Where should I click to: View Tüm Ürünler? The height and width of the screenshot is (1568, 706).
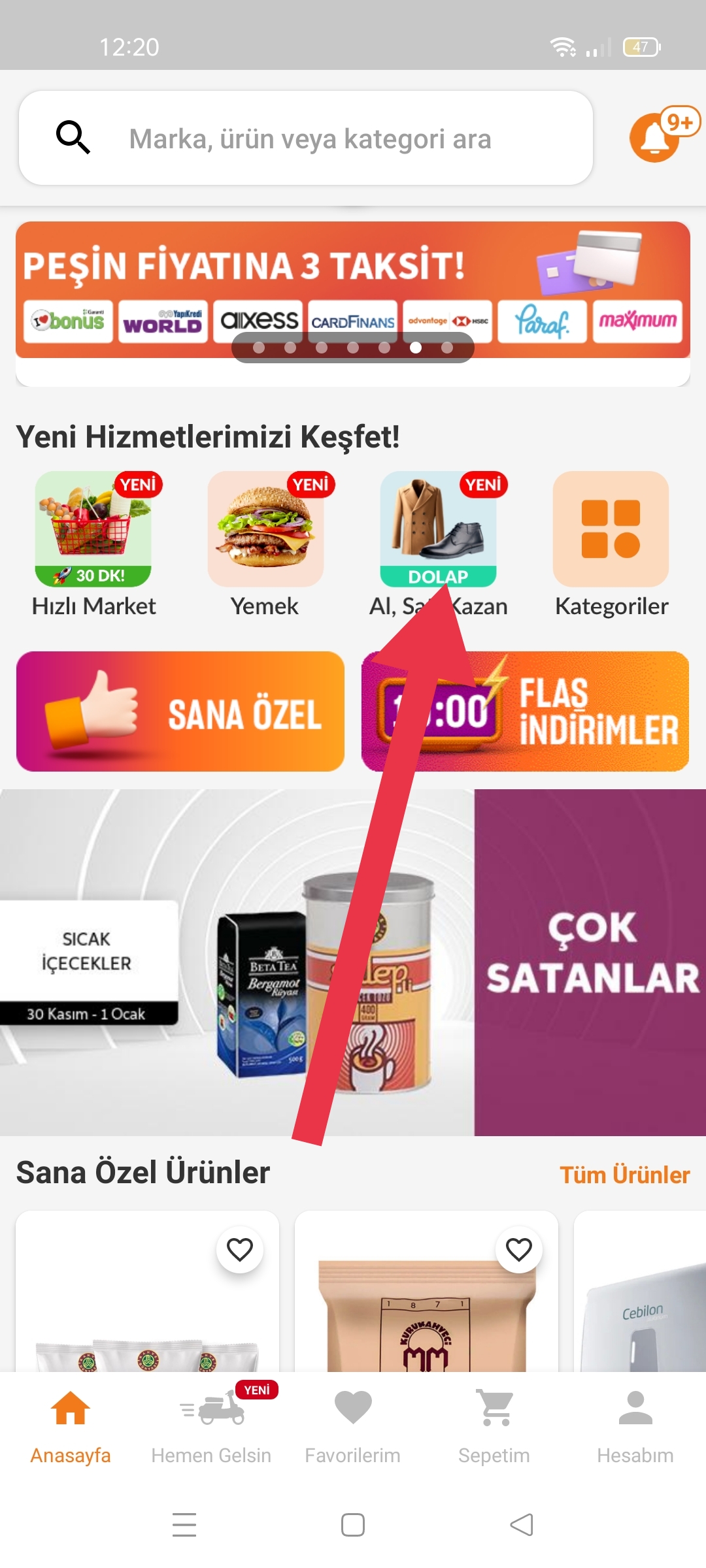[624, 1175]
